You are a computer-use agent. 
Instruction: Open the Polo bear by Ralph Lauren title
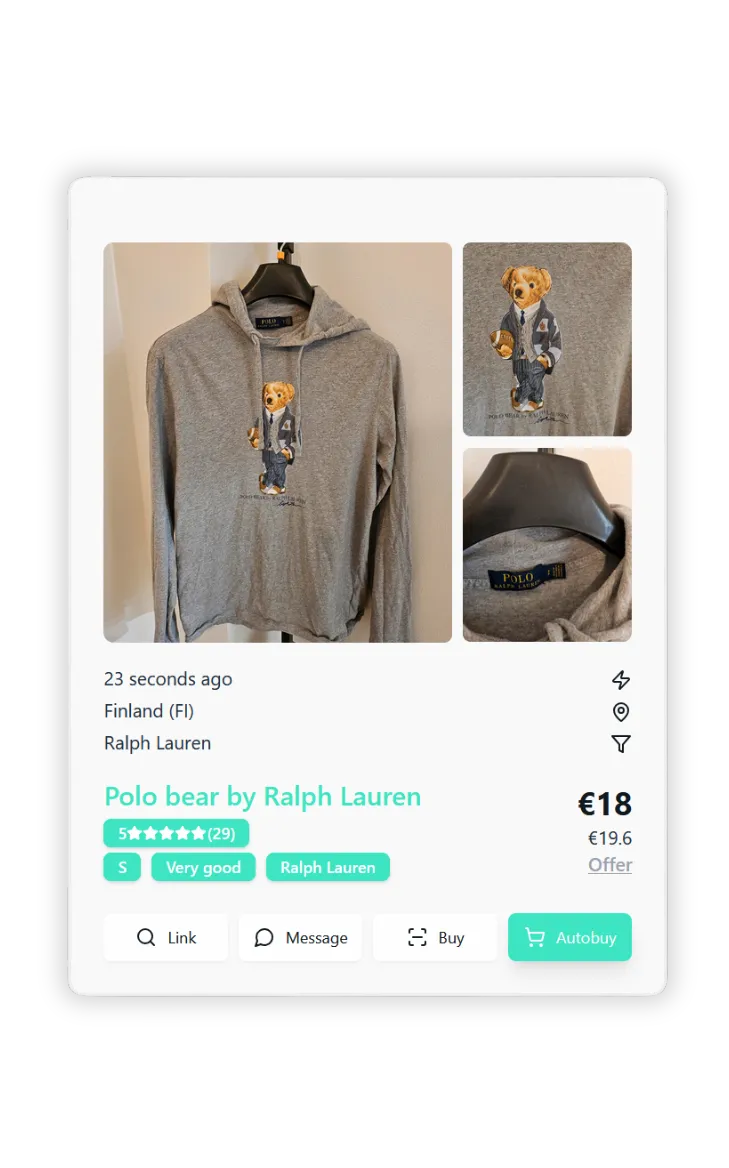[x=262, y=797]
